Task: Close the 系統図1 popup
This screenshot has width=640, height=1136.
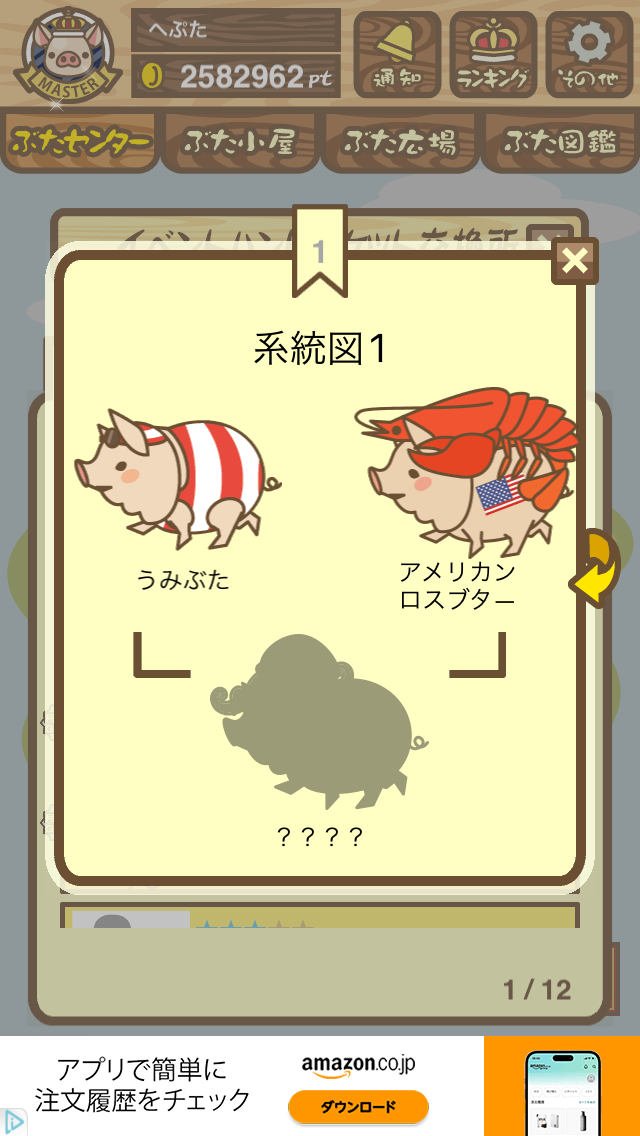Action: tap(575, 262)
